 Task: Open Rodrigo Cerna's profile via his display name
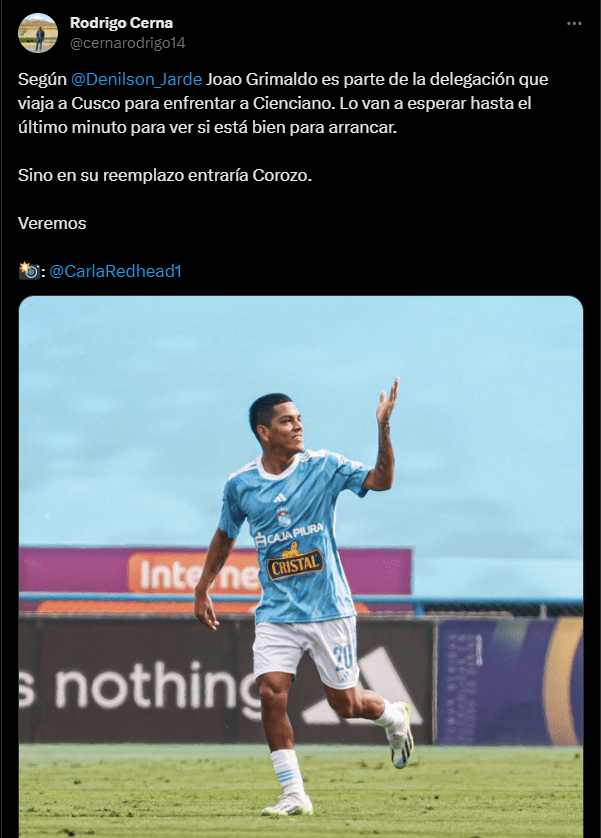coord(121,23)
